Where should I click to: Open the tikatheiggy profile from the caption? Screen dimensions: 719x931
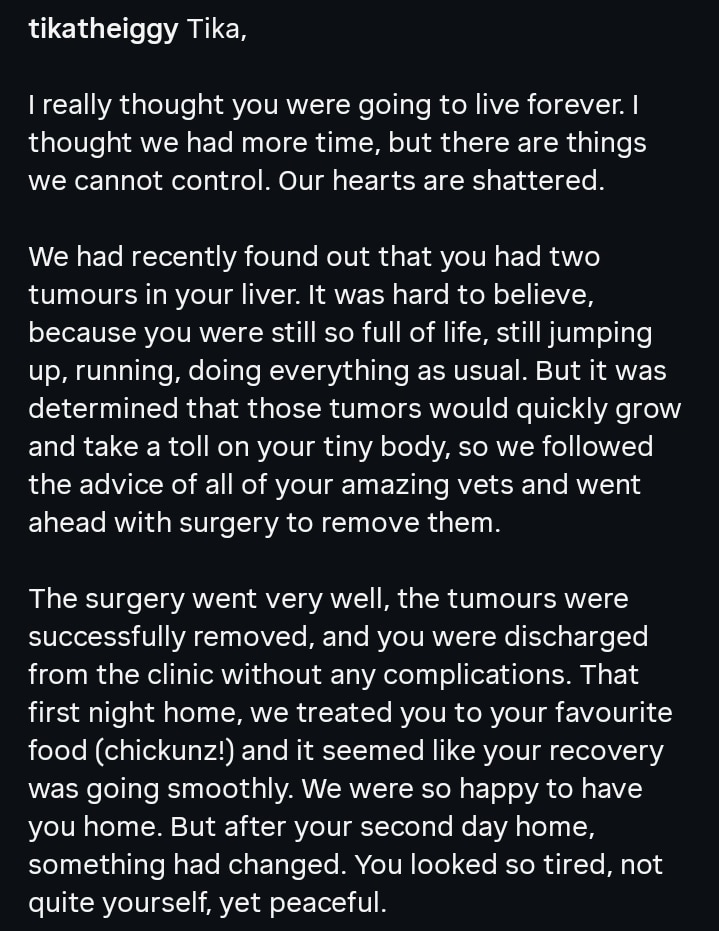click(103, 30)
